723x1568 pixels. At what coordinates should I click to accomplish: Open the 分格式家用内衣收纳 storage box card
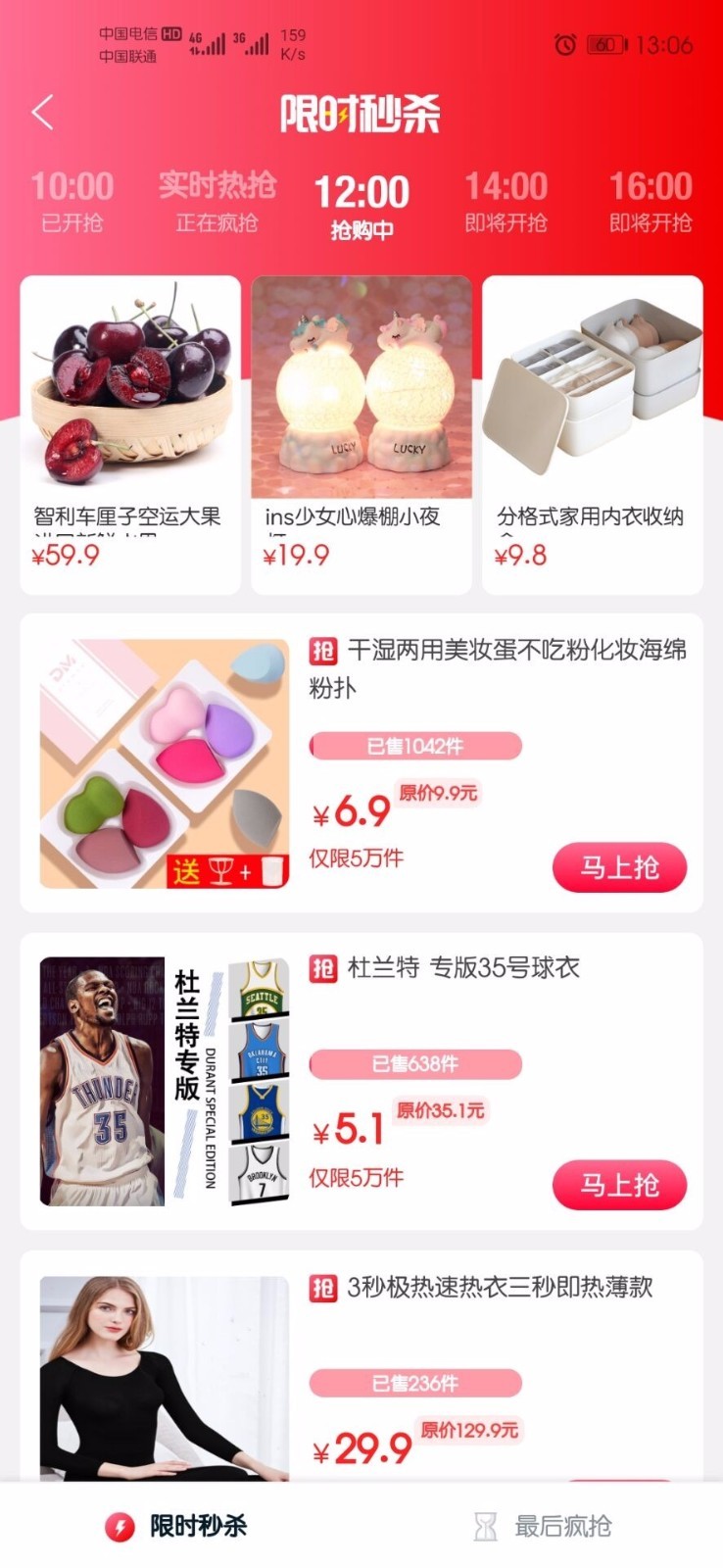tap(593, 434)
